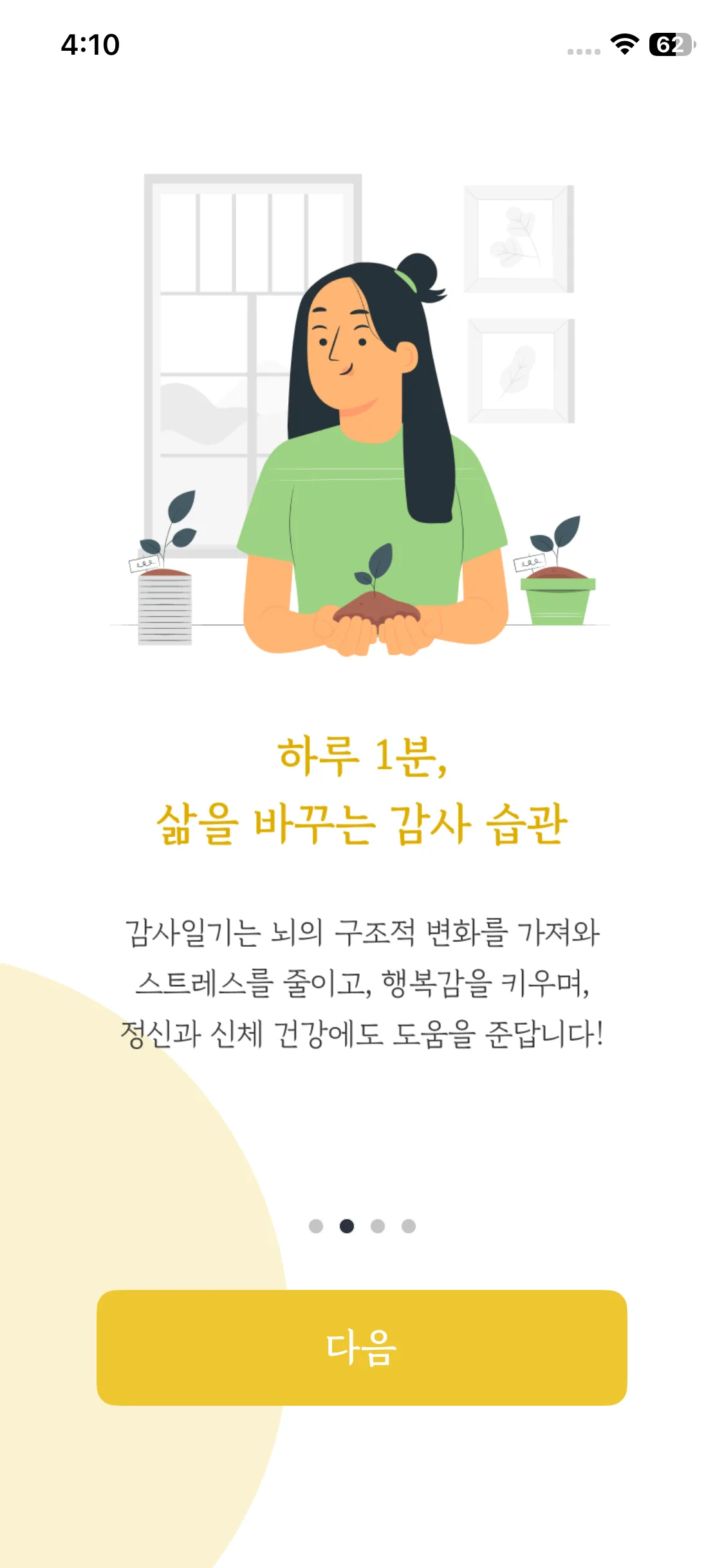
Task: Go to the last page indicator dot
Action: [x=409, y=1226]
